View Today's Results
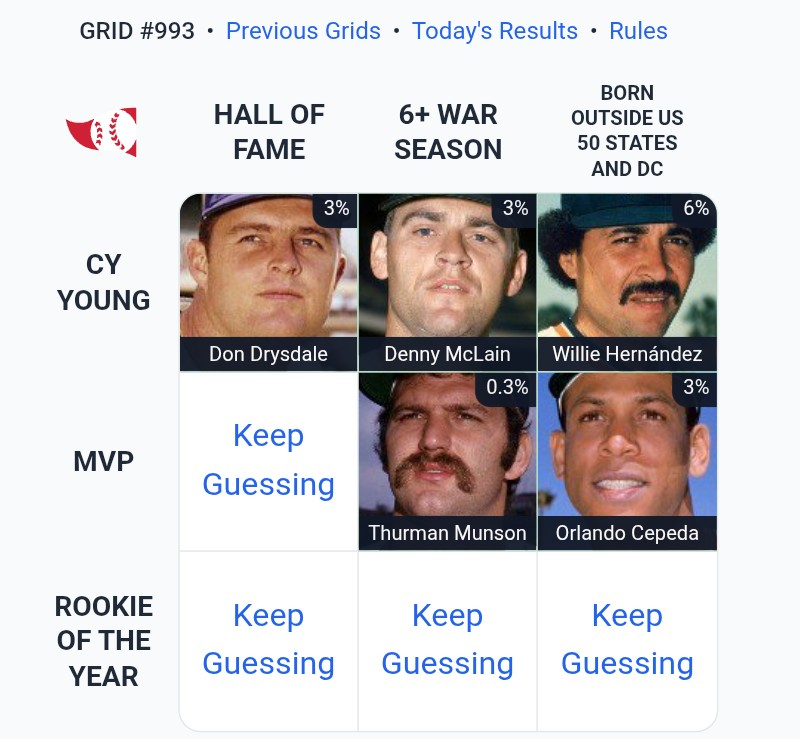 (494, 31)
